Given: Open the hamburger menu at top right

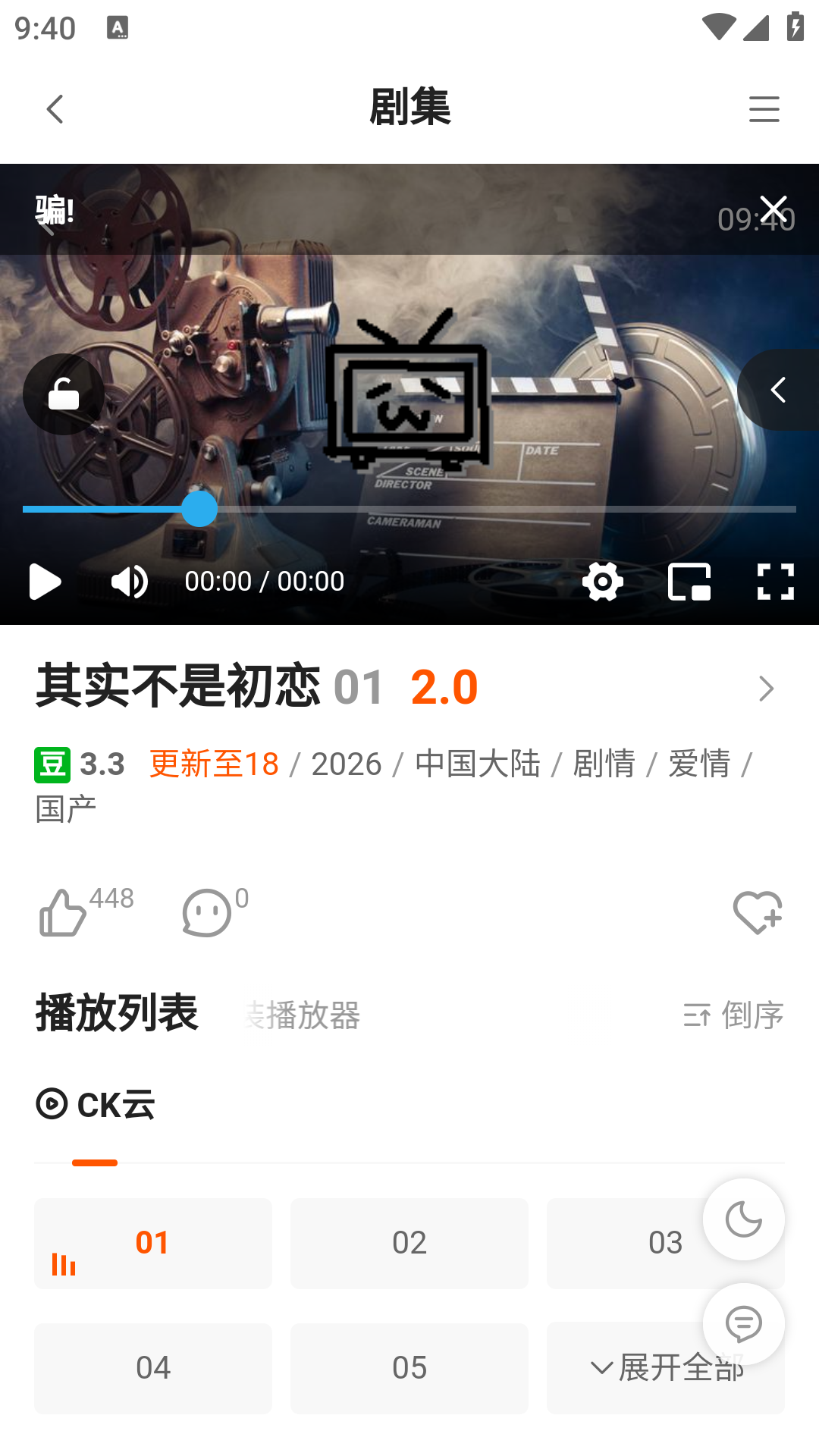Looking at the screenshot, I should click(764, 109).
